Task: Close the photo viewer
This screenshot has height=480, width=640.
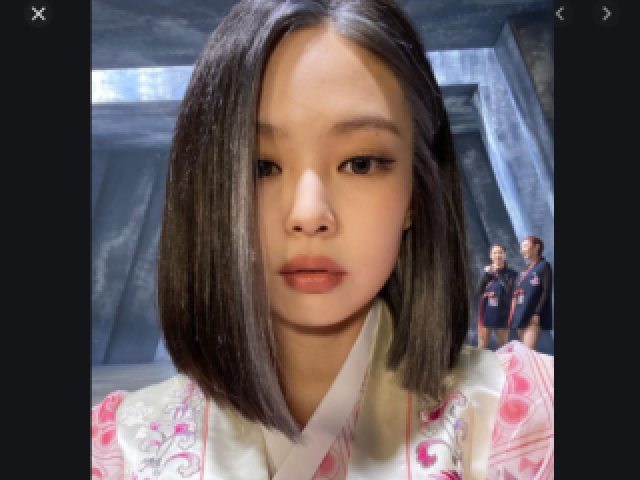Action: [x=38, y=14]
